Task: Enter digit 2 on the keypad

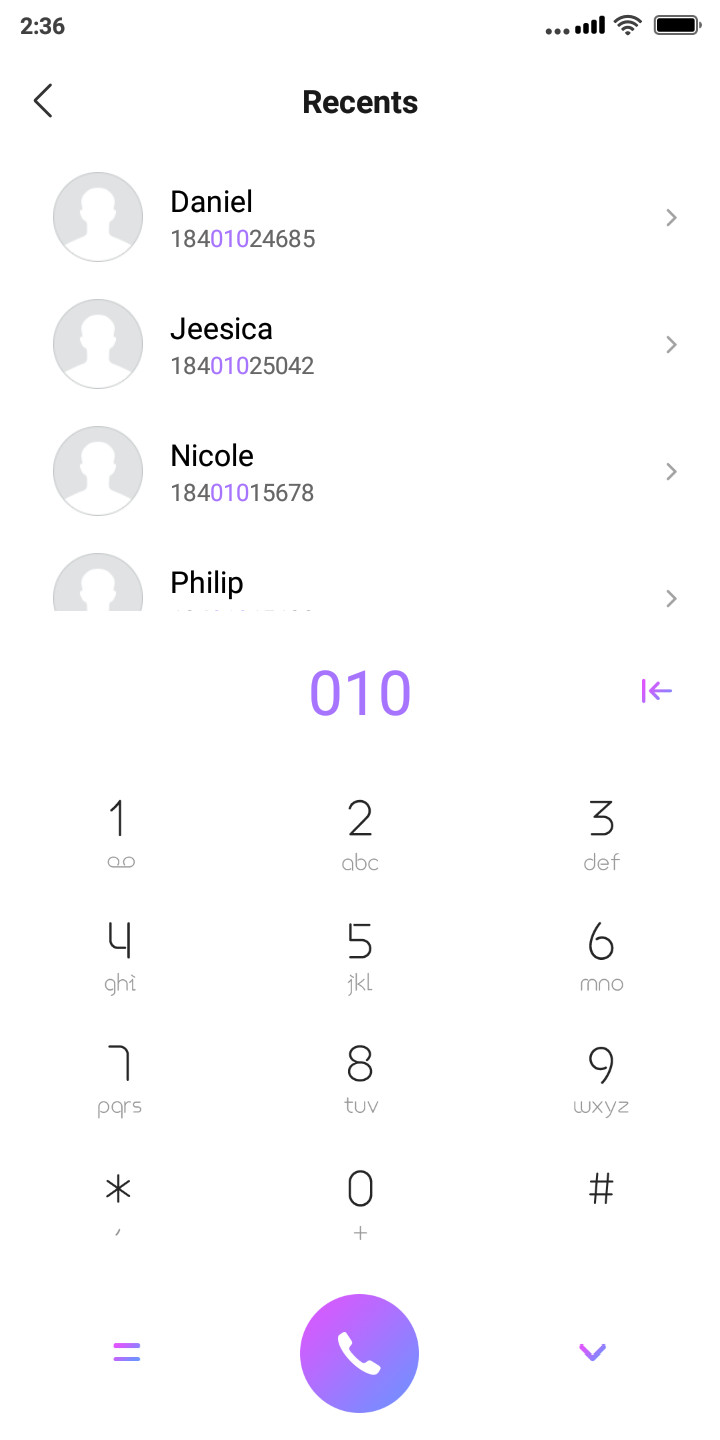Action: pyautogui.click(x=360, y=833)
